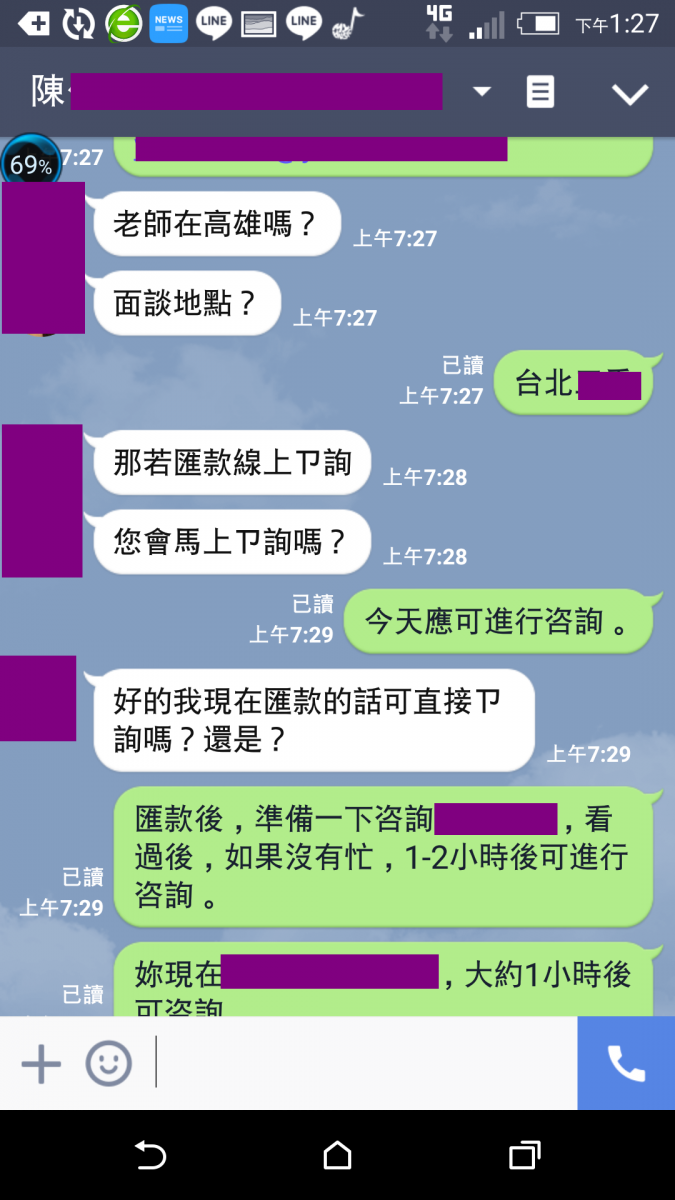Go back using system back button
This screenshot has width=675, height=1200.
pyautogui.click(x=150, y=1156)
